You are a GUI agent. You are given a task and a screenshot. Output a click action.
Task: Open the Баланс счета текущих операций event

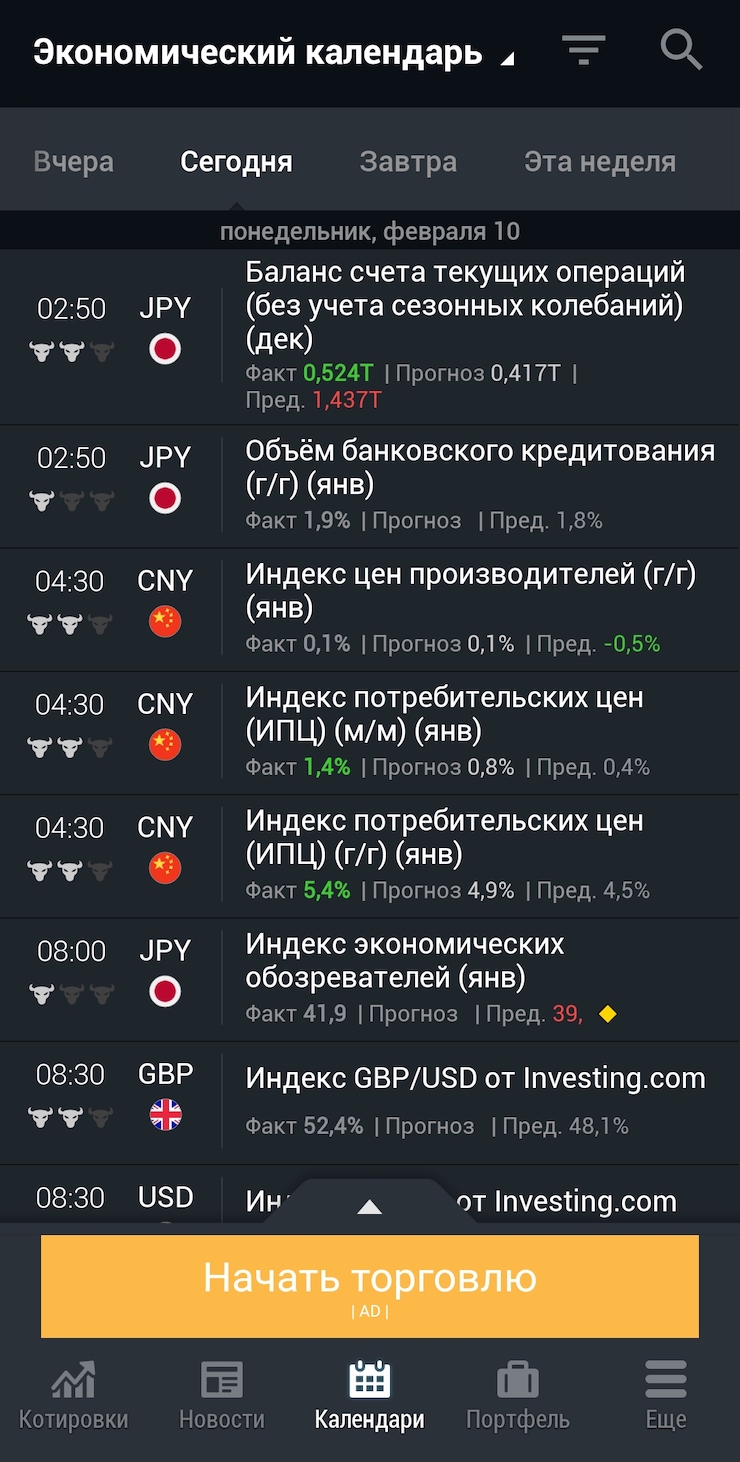pos(465,304)
